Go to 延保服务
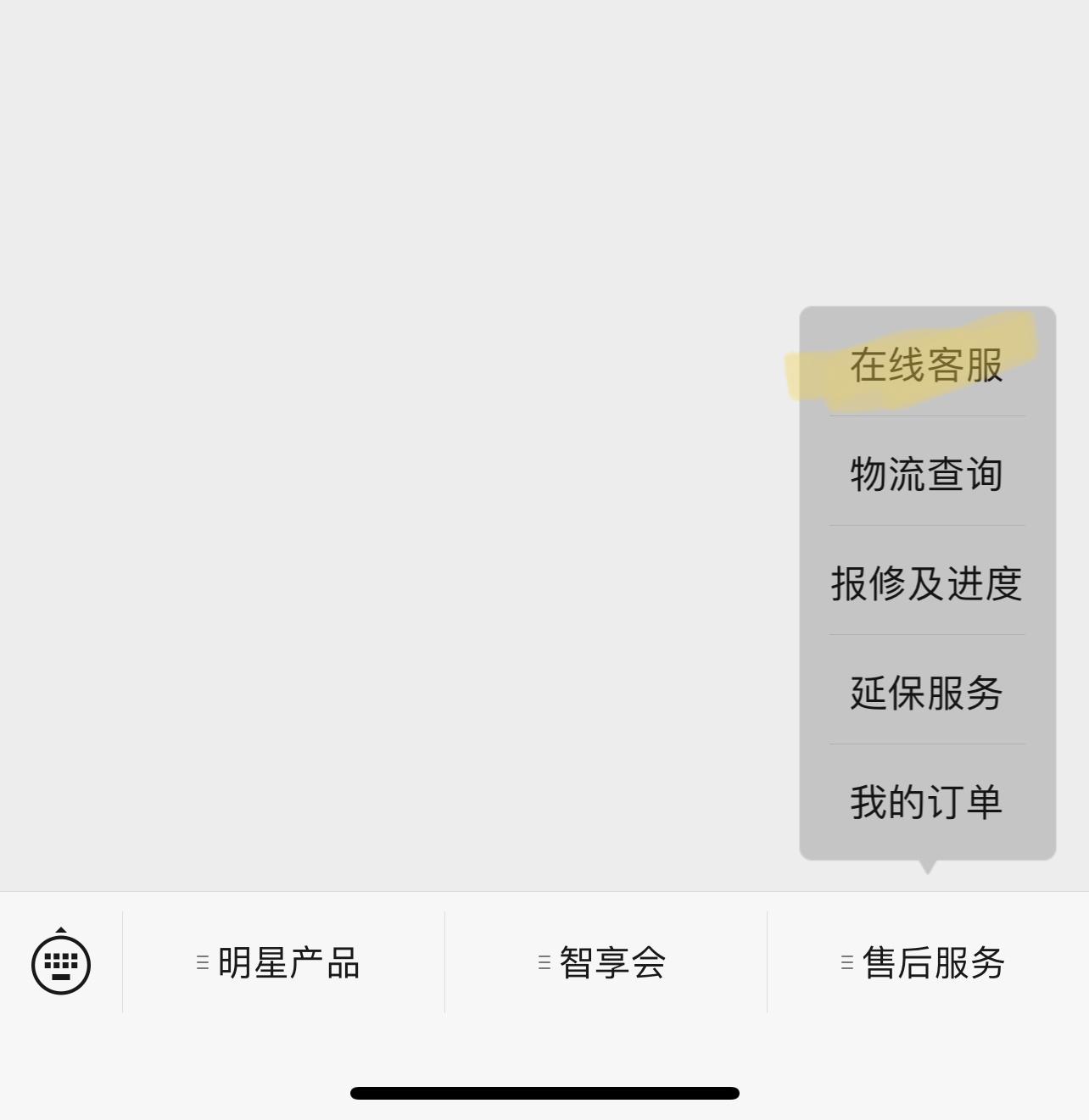 tap(927, 692)
